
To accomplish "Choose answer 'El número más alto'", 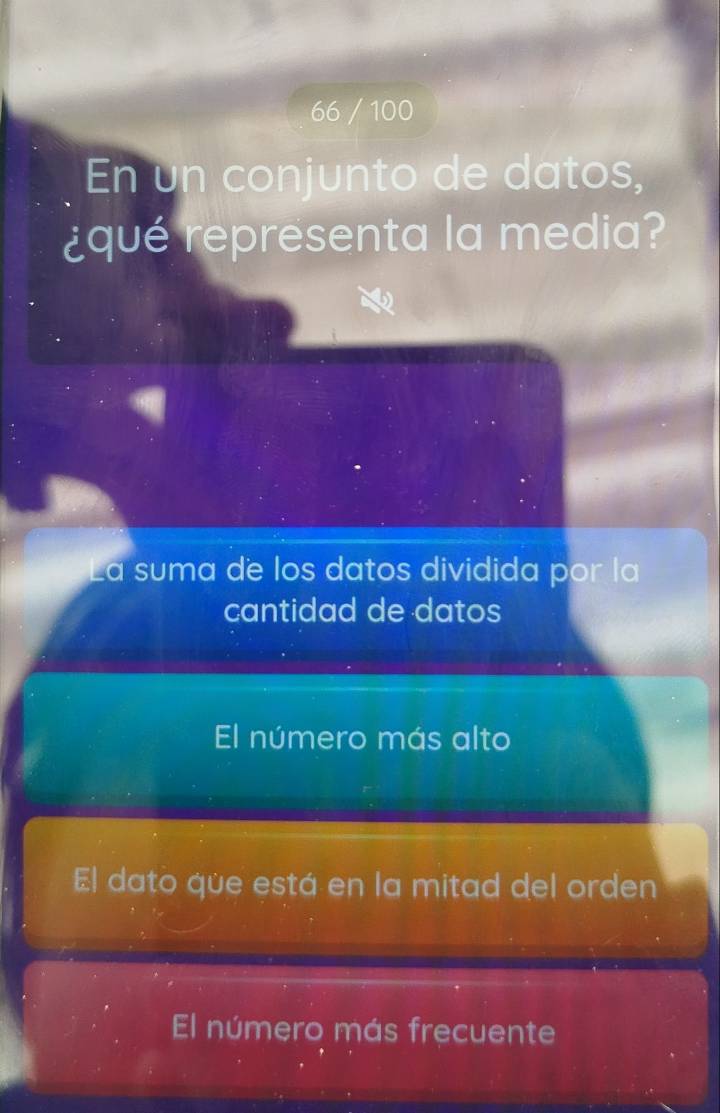I will pyautogui.click(x=366, y=740).
